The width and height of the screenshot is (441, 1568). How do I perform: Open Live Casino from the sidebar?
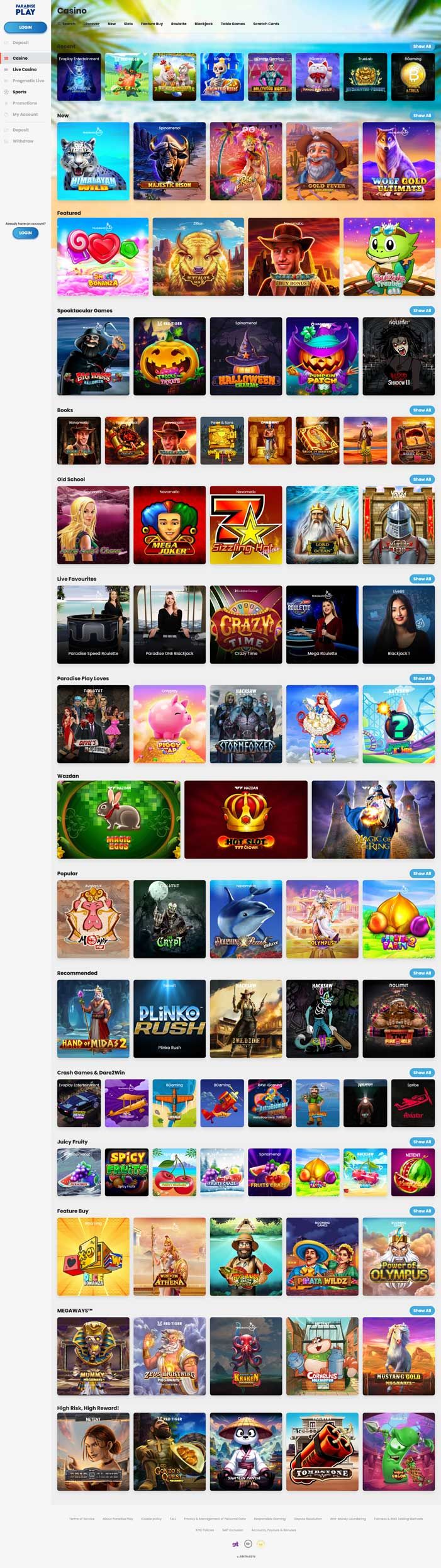pyautogui.click(x=25, y=69)
